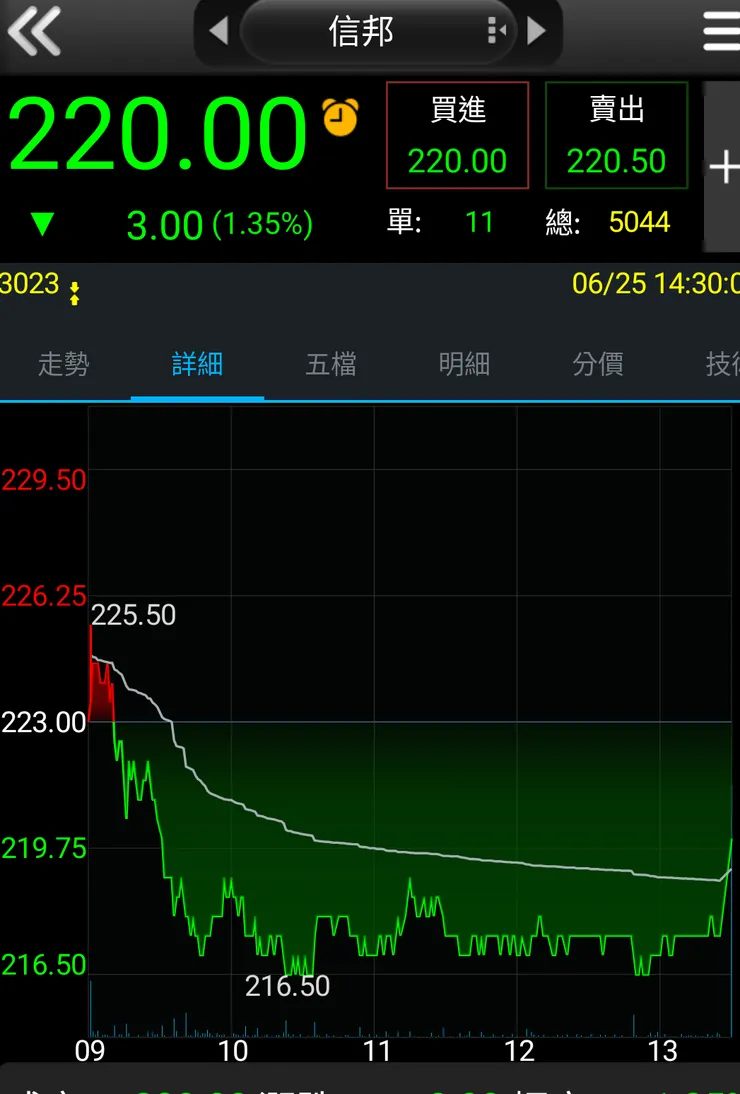Tap the 買進 buy button
Viewport: 740px width, 1094px height.
tap(457, 136)
